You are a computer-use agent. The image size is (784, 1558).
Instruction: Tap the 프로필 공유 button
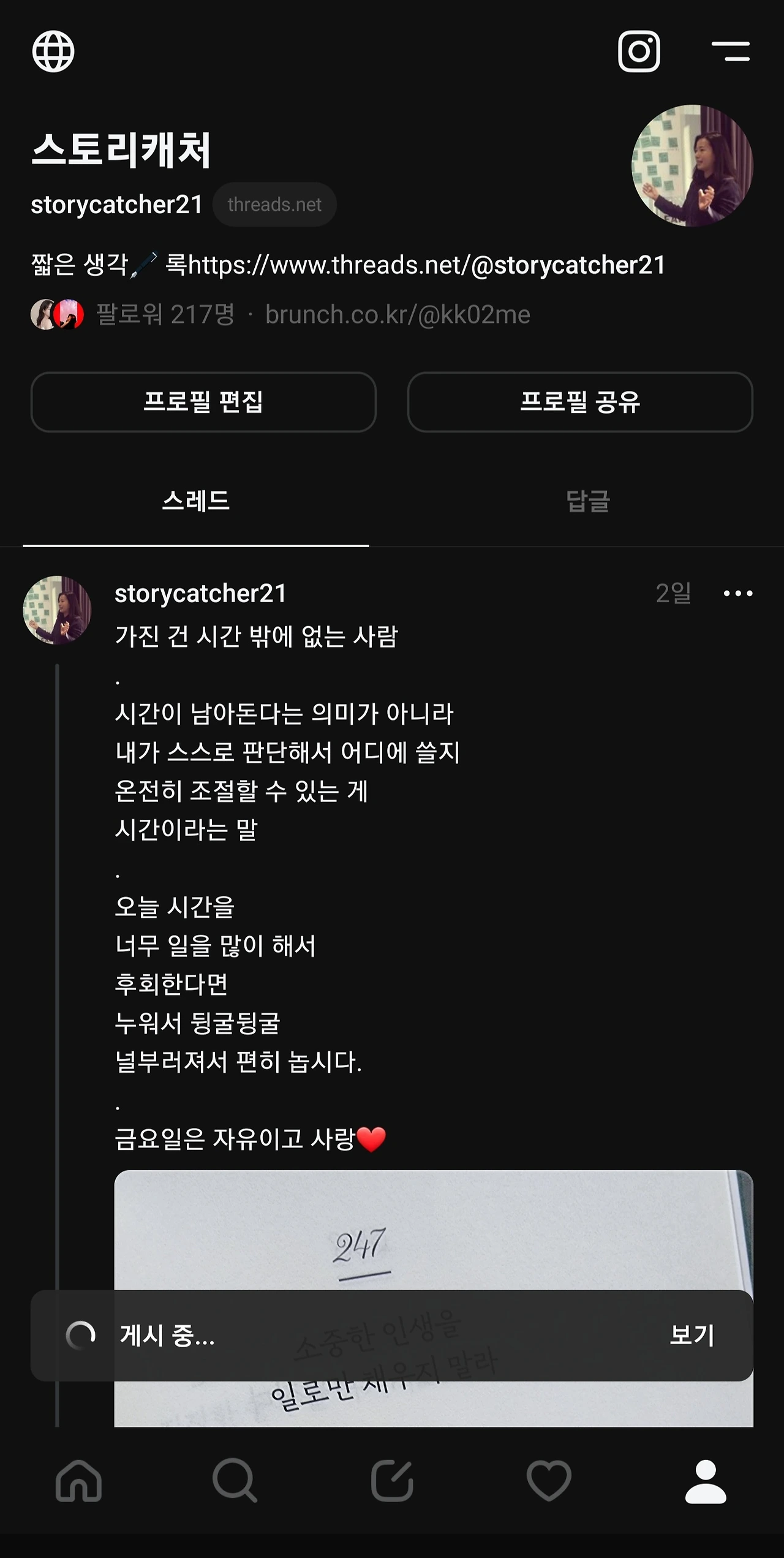(580, 402)
